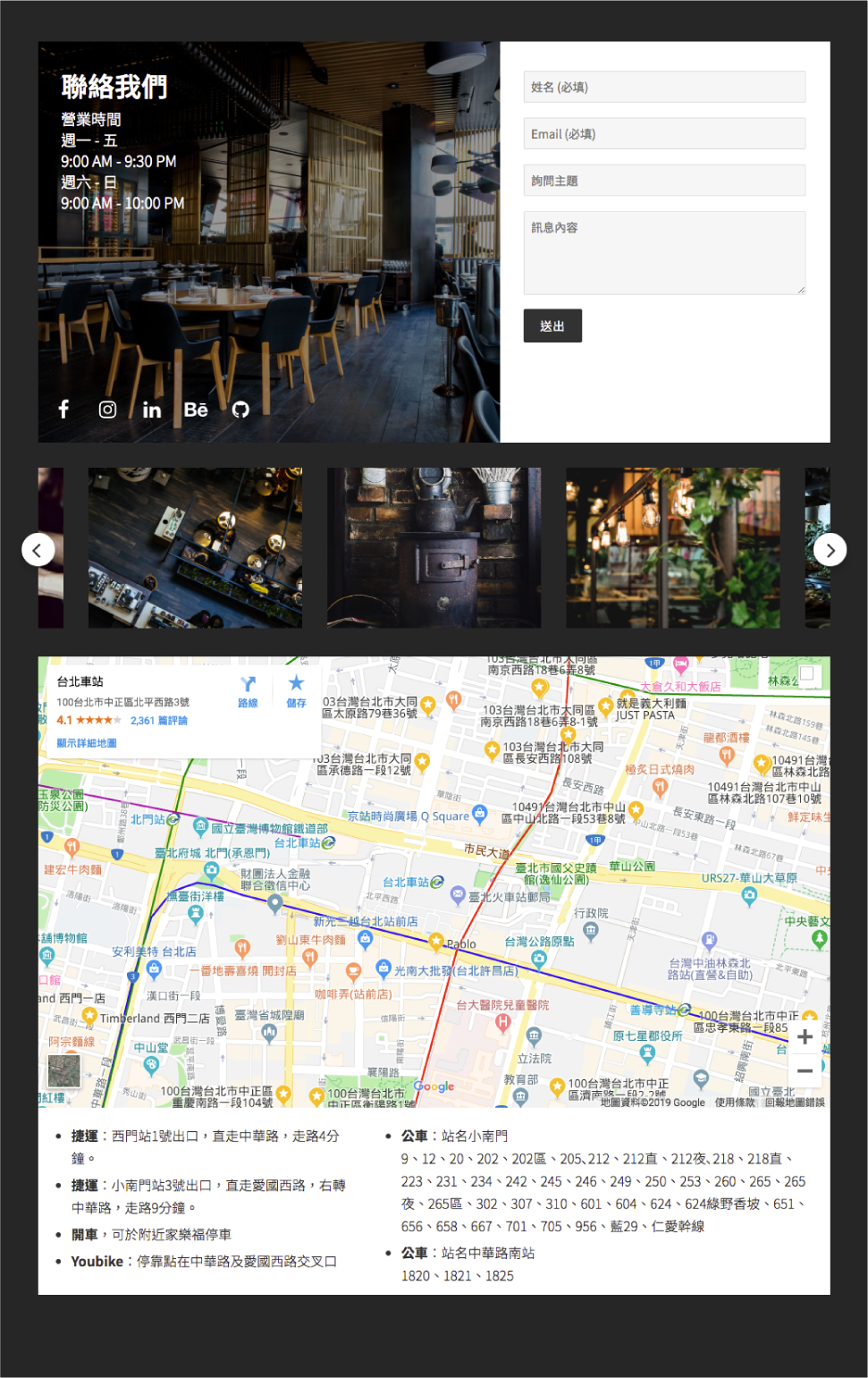Submit the form with 送出
The width and height of the screenshot is (868, 1378).
[x=552, y=325]
